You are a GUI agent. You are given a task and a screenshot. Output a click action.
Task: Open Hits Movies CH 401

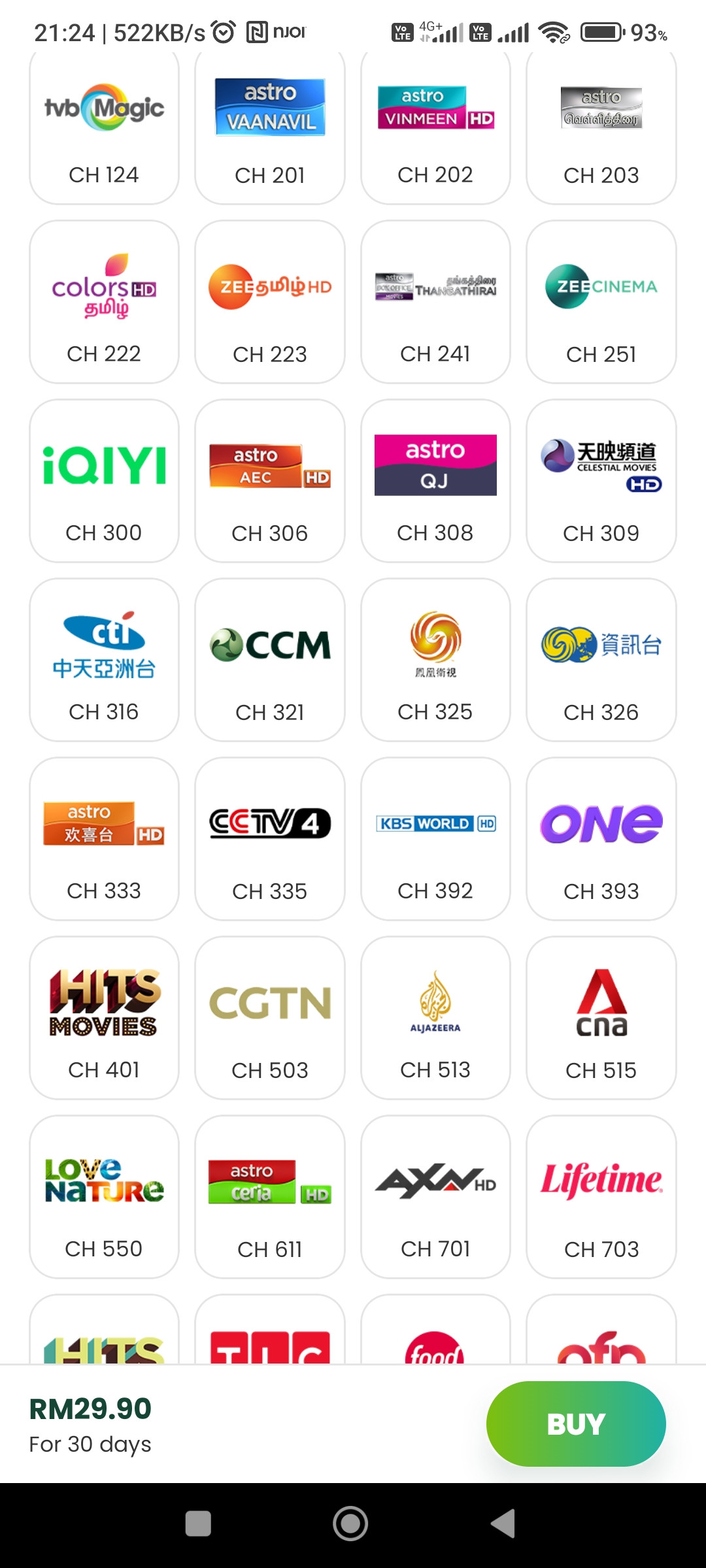tap(104, 1018)
